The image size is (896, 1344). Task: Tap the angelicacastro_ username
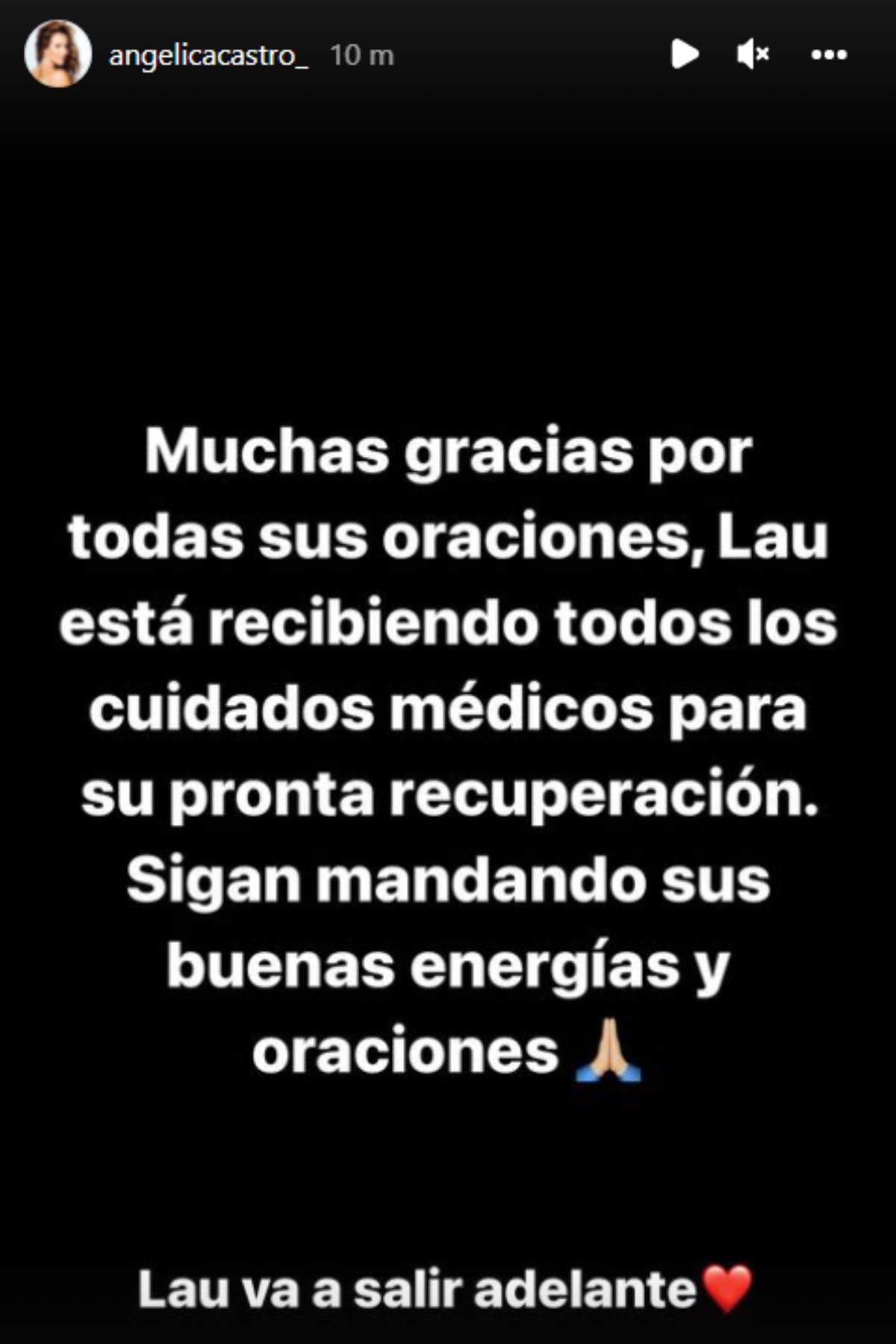coord(208,55)
